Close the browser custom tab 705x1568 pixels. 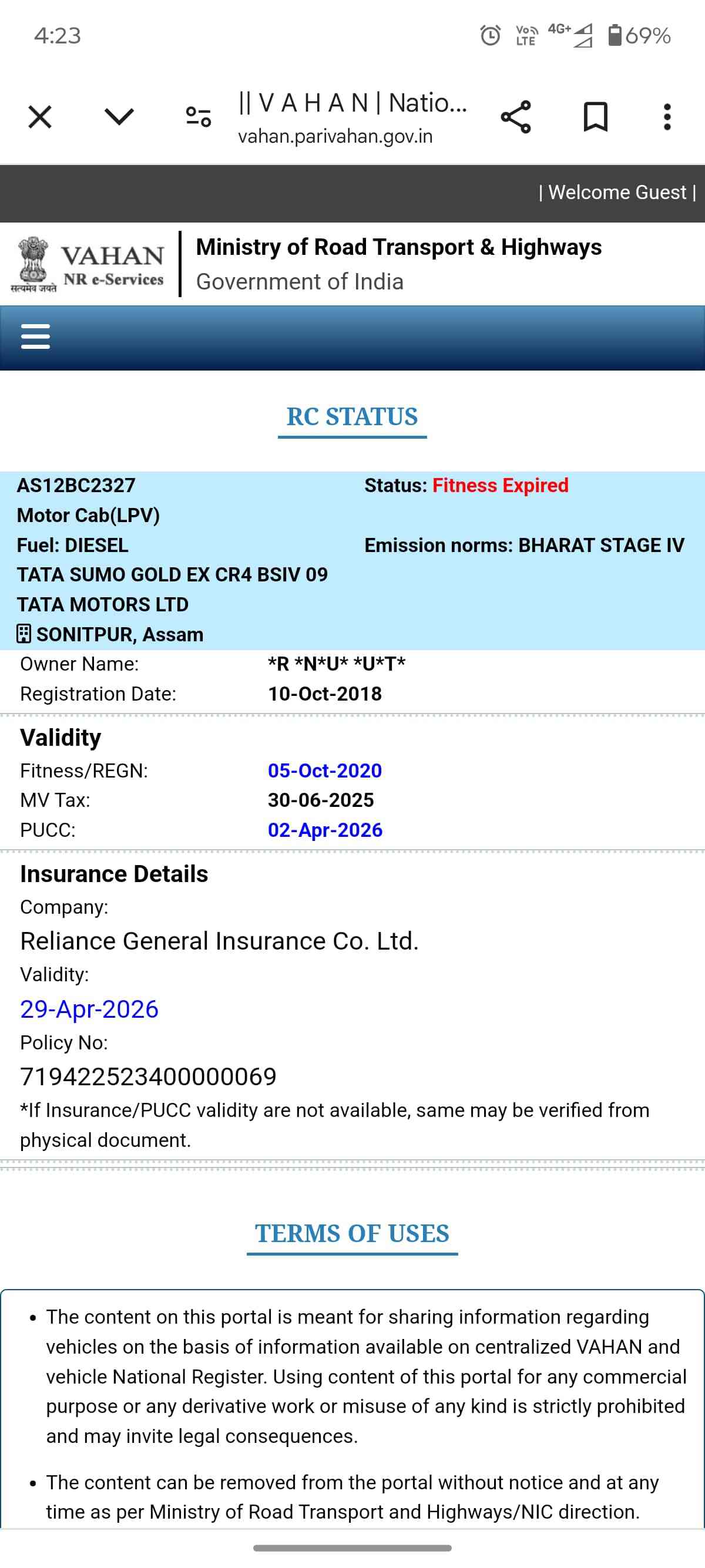pyautogui.click(x=40, y=117)
